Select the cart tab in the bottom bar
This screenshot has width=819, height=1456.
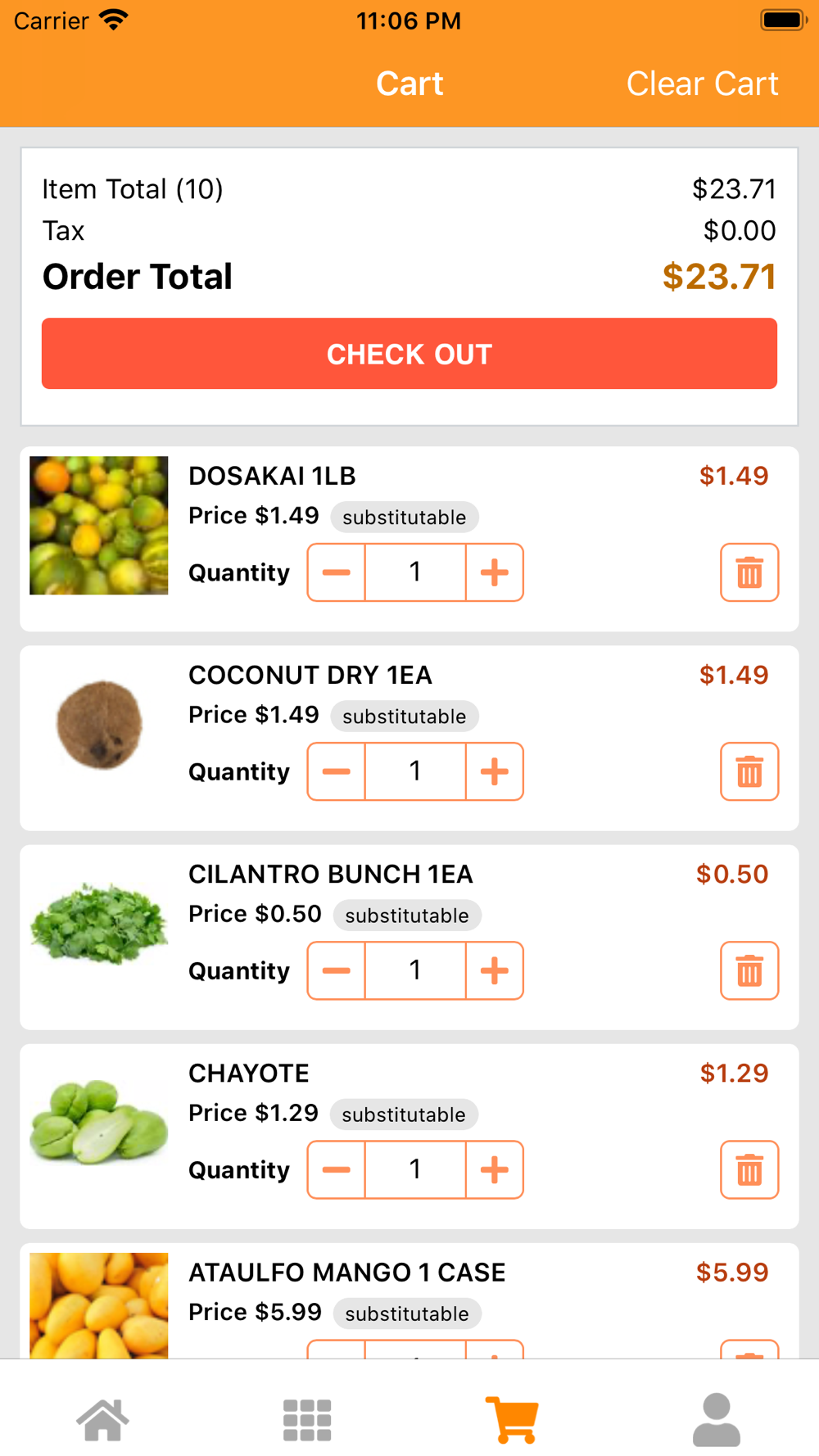(x=512, y=1419)
